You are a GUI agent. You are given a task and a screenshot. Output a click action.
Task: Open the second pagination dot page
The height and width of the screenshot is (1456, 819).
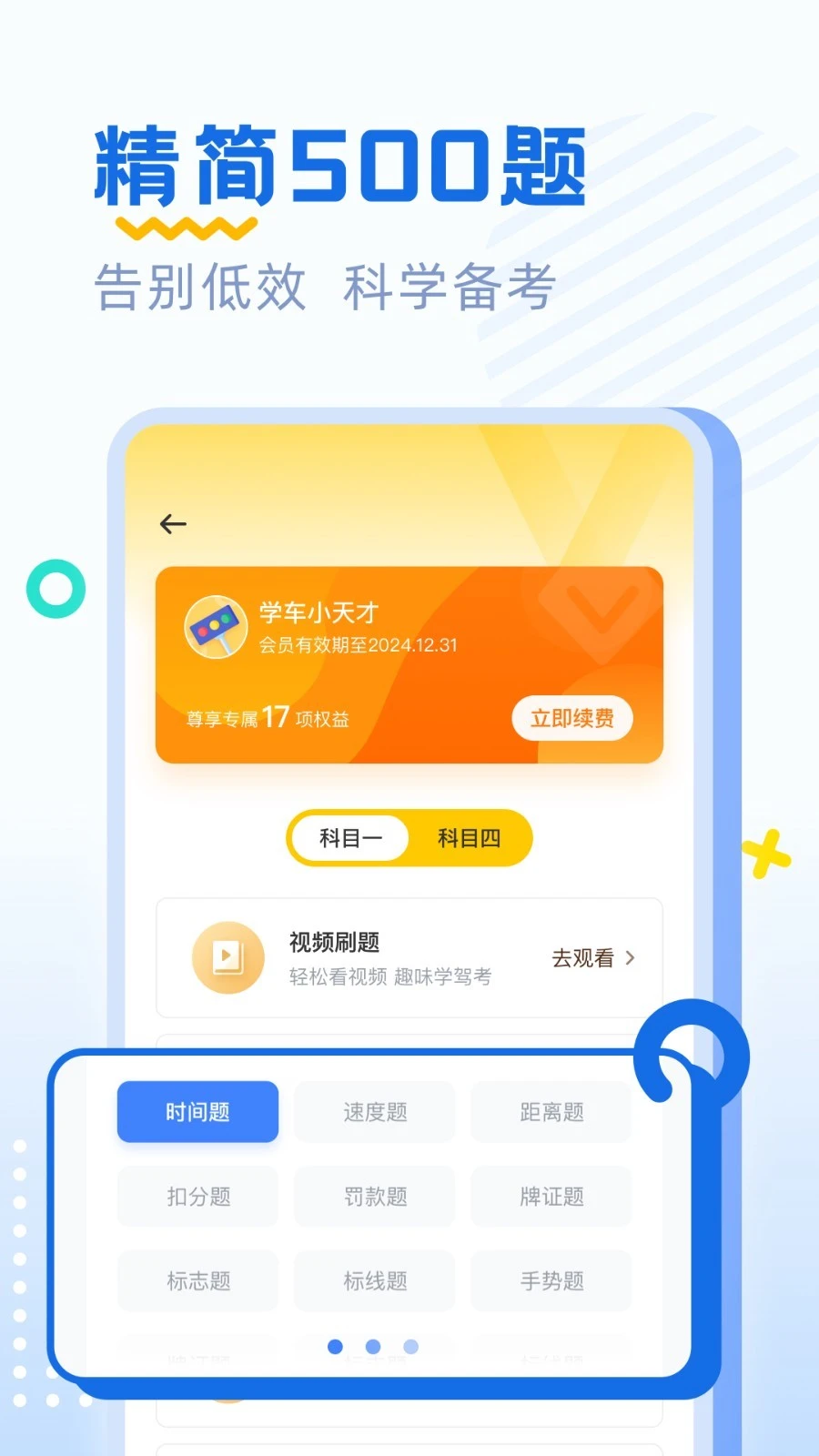(373, 1345)
